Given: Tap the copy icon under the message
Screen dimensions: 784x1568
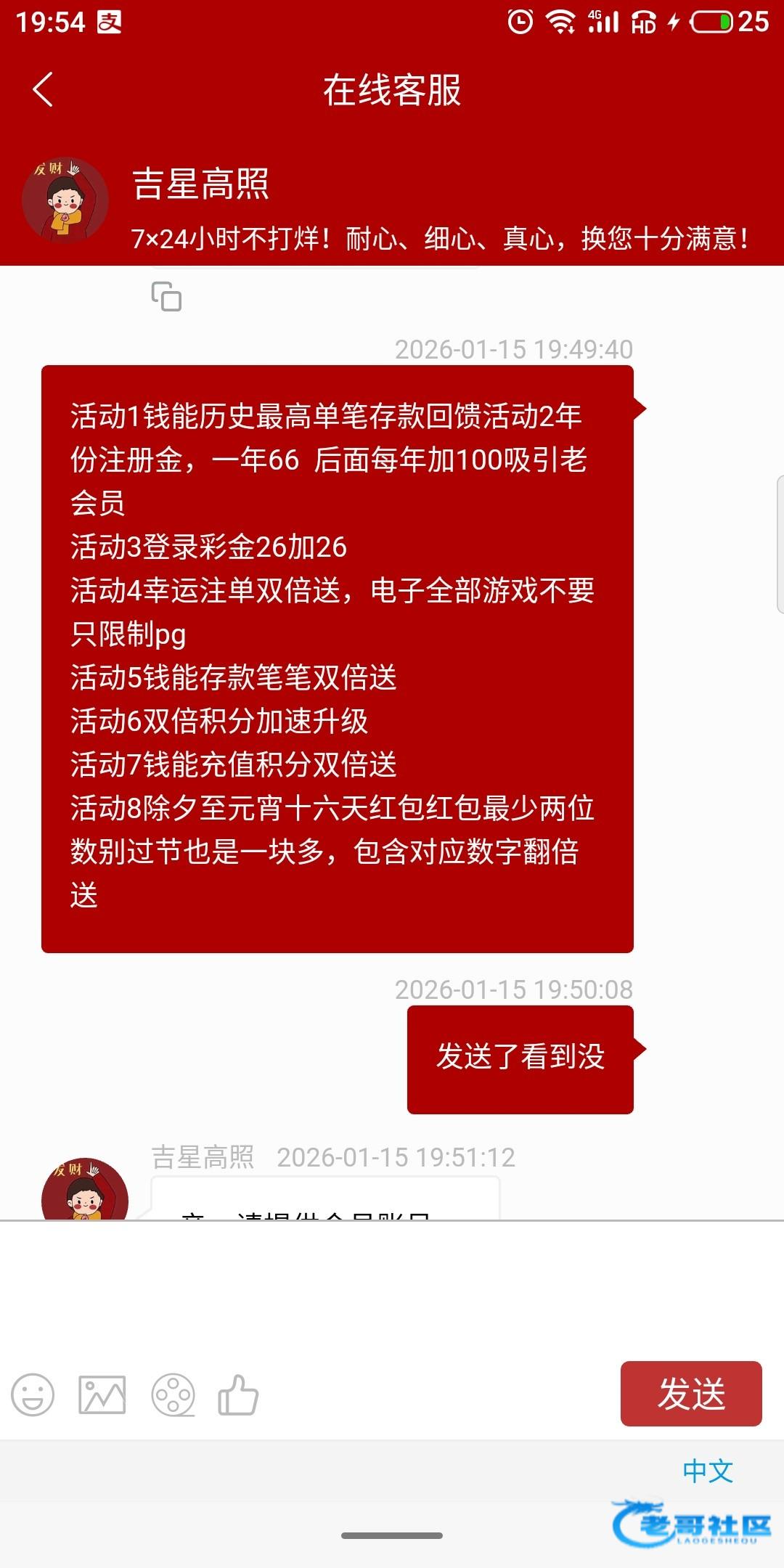Looking at the screenshot, I should pos(166,296).
